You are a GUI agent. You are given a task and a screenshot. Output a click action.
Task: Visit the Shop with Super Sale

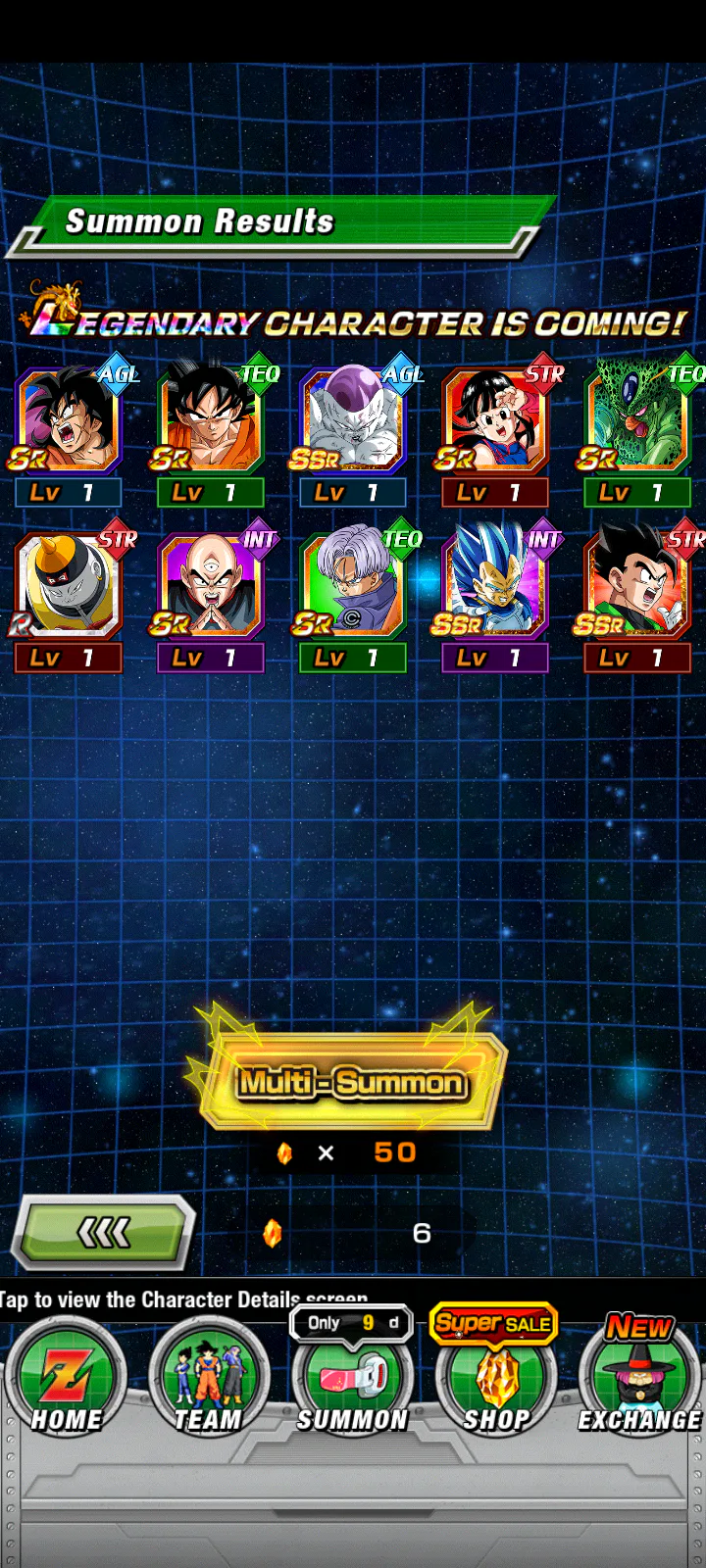(495, 1372)
